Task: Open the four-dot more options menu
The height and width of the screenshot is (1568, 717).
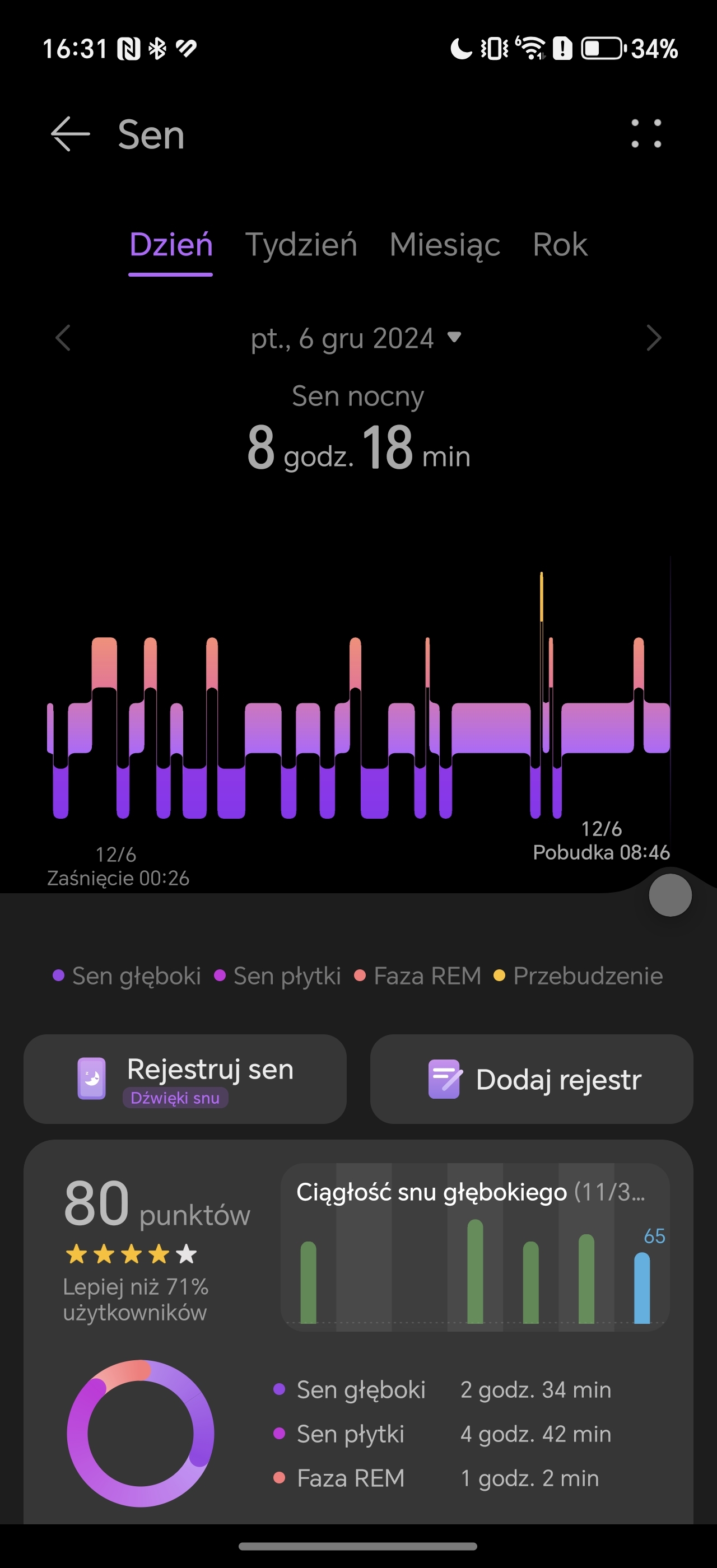Action: pos(646,133)
